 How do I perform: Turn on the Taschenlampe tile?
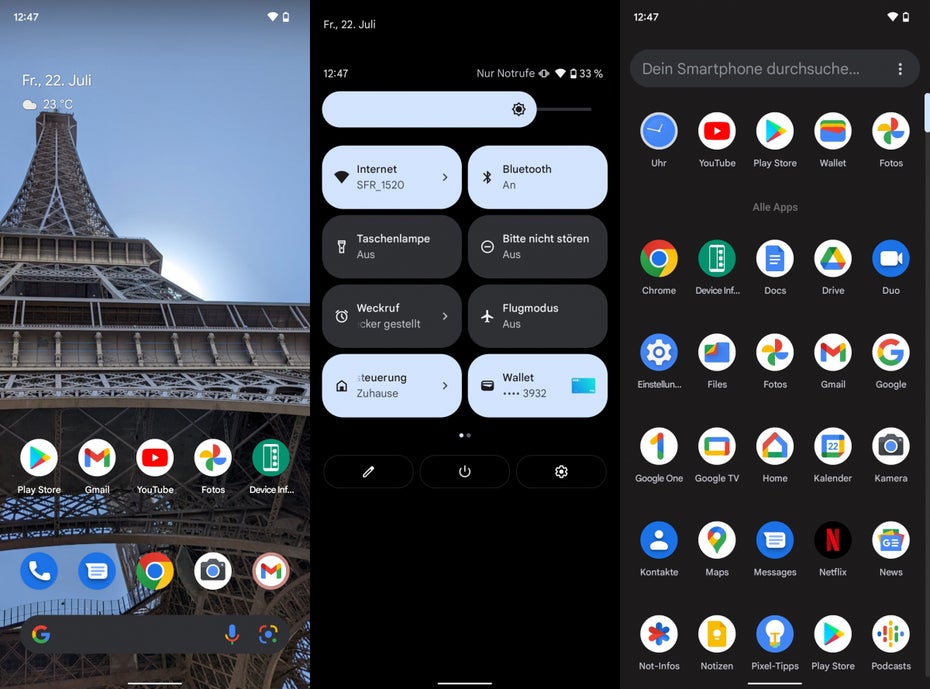coord(391,246)
